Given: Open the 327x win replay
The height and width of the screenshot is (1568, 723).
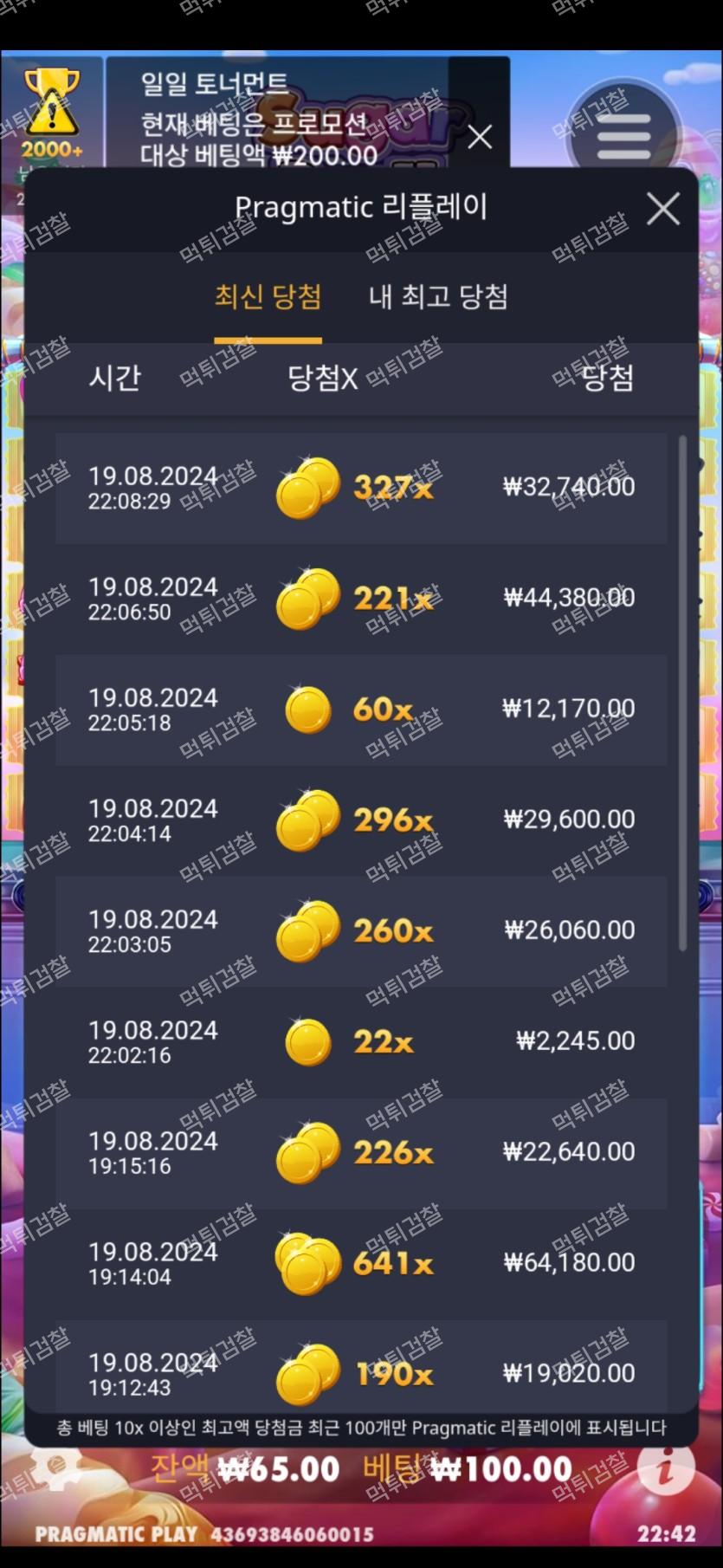Looking at the screenshot, I should tap(361, 488).
